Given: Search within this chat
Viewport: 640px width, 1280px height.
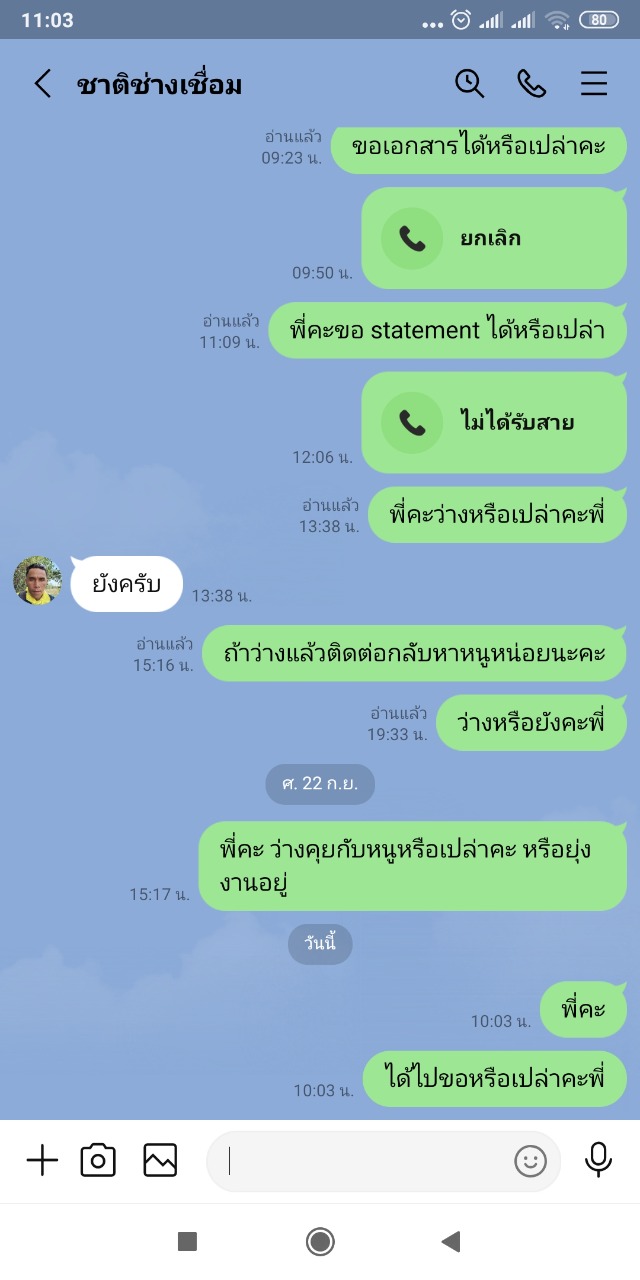Looking at the screenshot, I should pos(469,84).
